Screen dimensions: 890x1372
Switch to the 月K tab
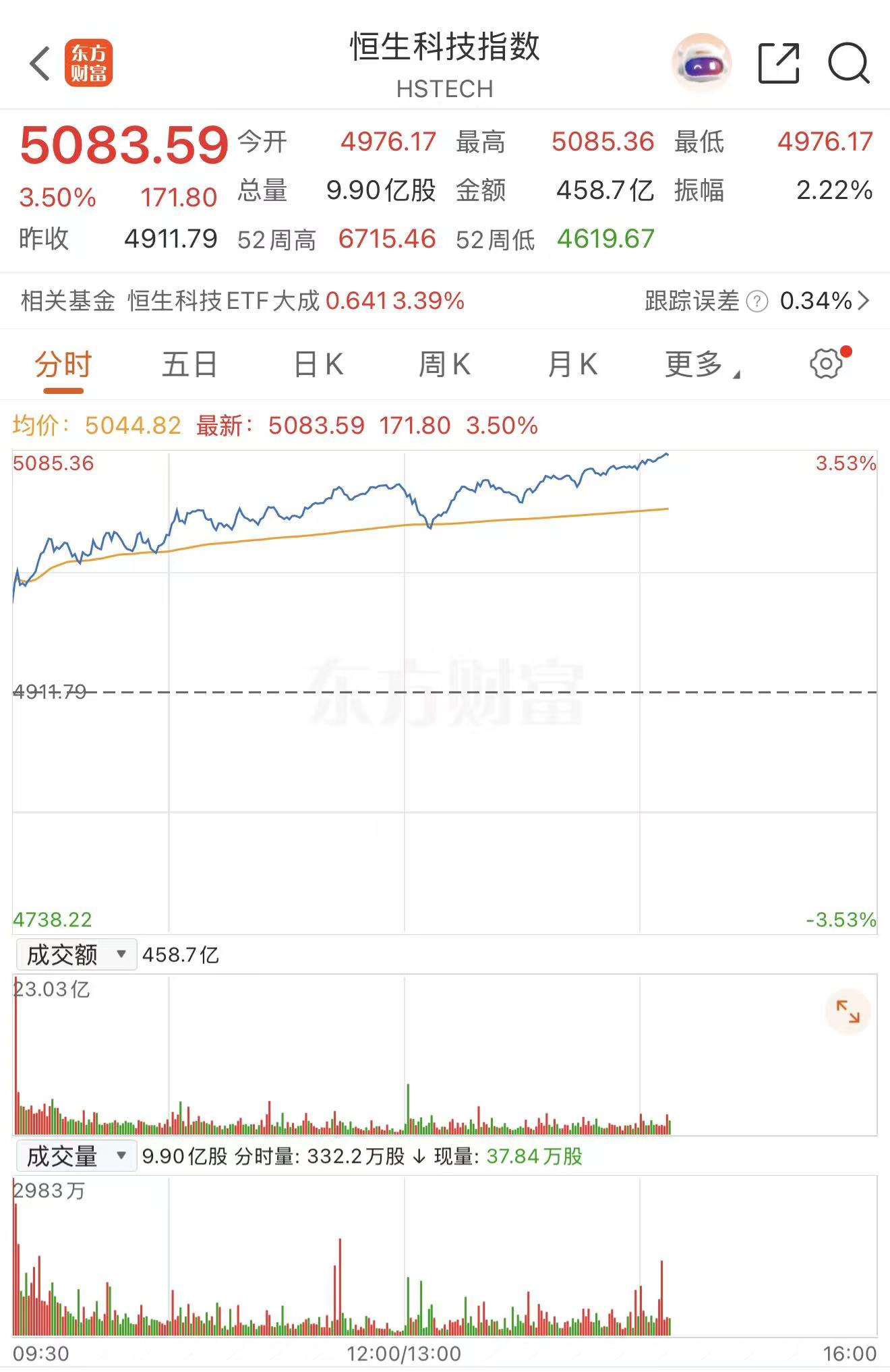572,365
